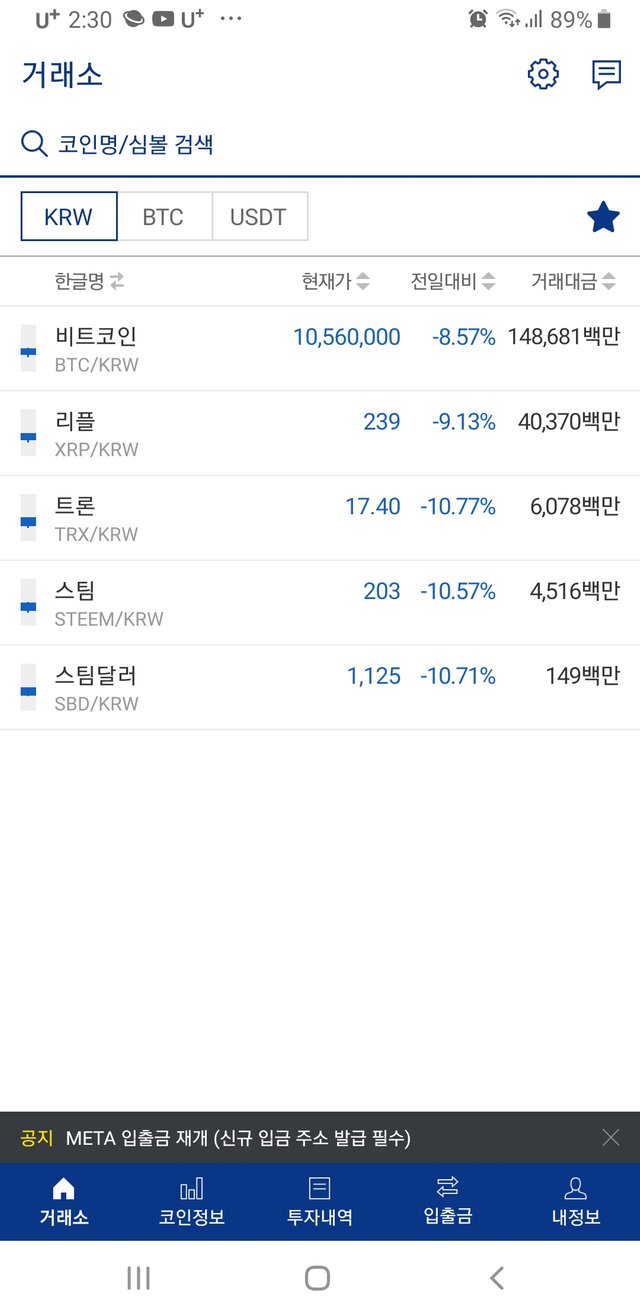This screenshot has height=1316, width=640.
Task: Switch to the BTC market tab
Action: click(x=163, y=217)
